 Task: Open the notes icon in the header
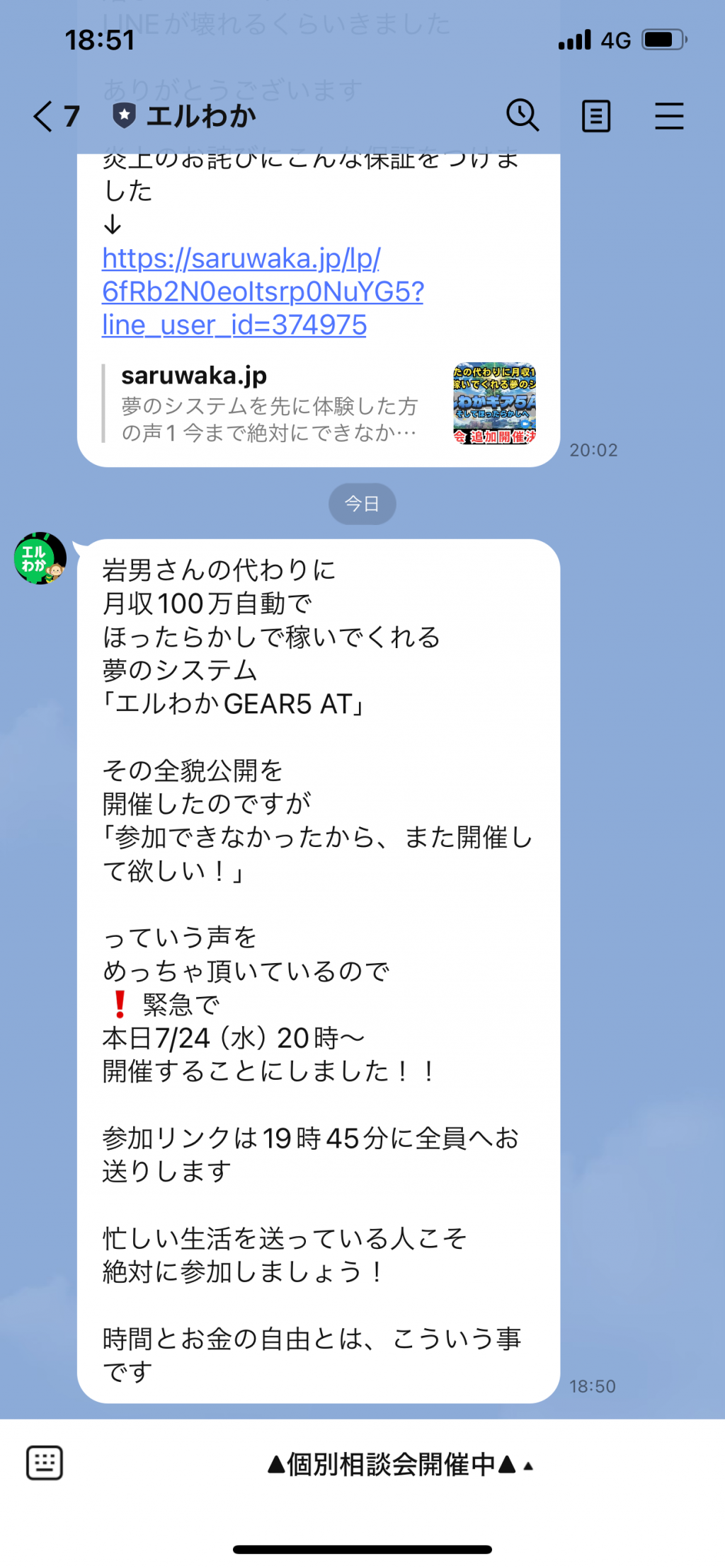(x=595, y=116)
